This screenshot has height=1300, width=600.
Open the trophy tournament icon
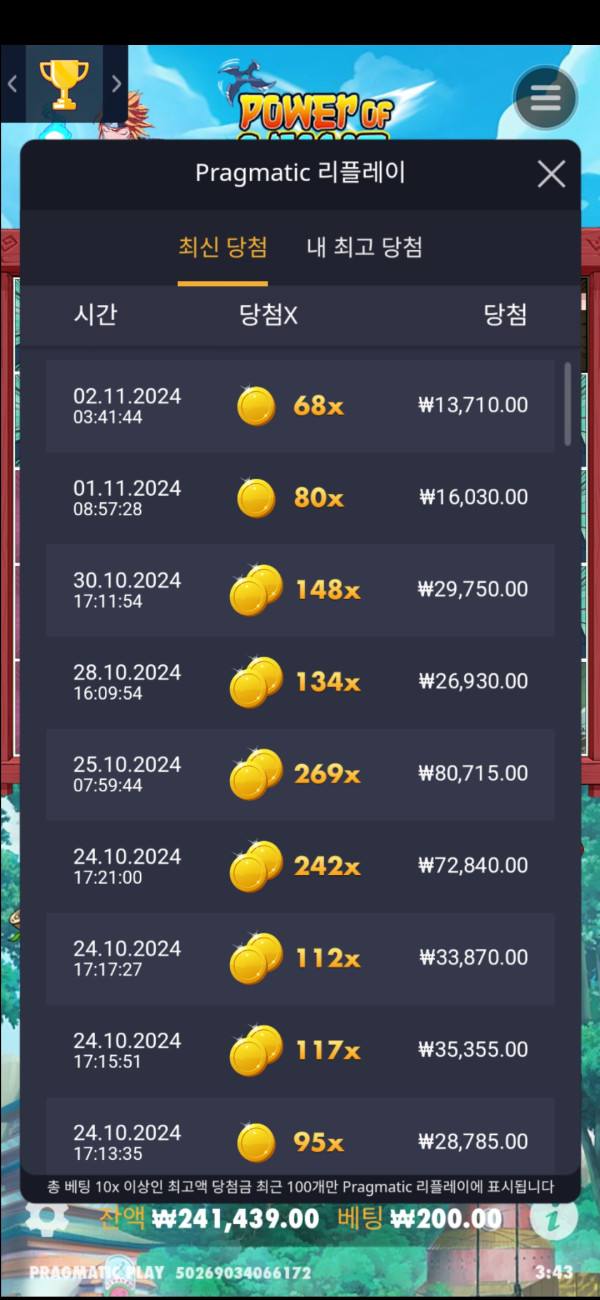point(64,85)
